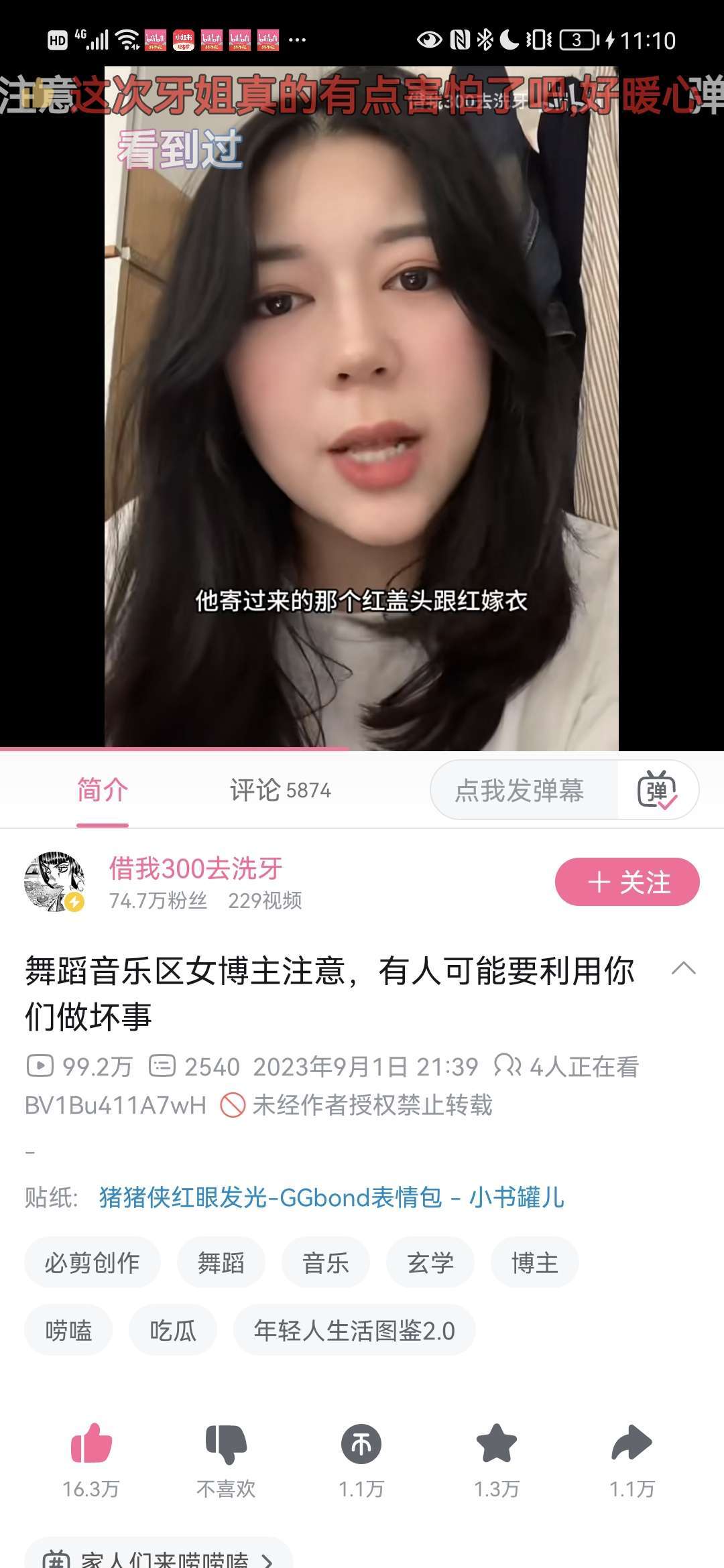
Task: Open the 必剪创作 tag
Action: point(93,1263)
